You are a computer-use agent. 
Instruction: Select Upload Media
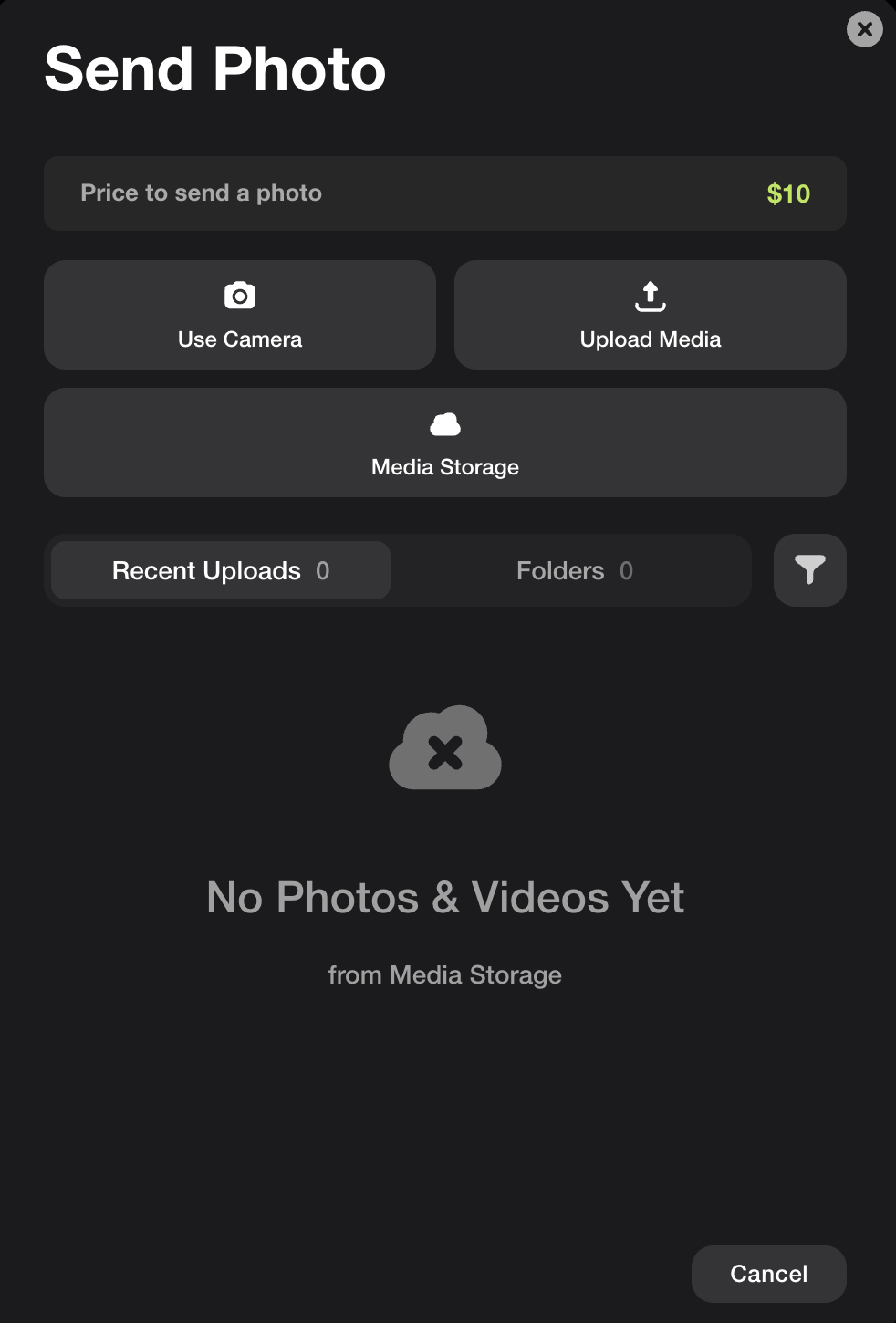[650, 315]
